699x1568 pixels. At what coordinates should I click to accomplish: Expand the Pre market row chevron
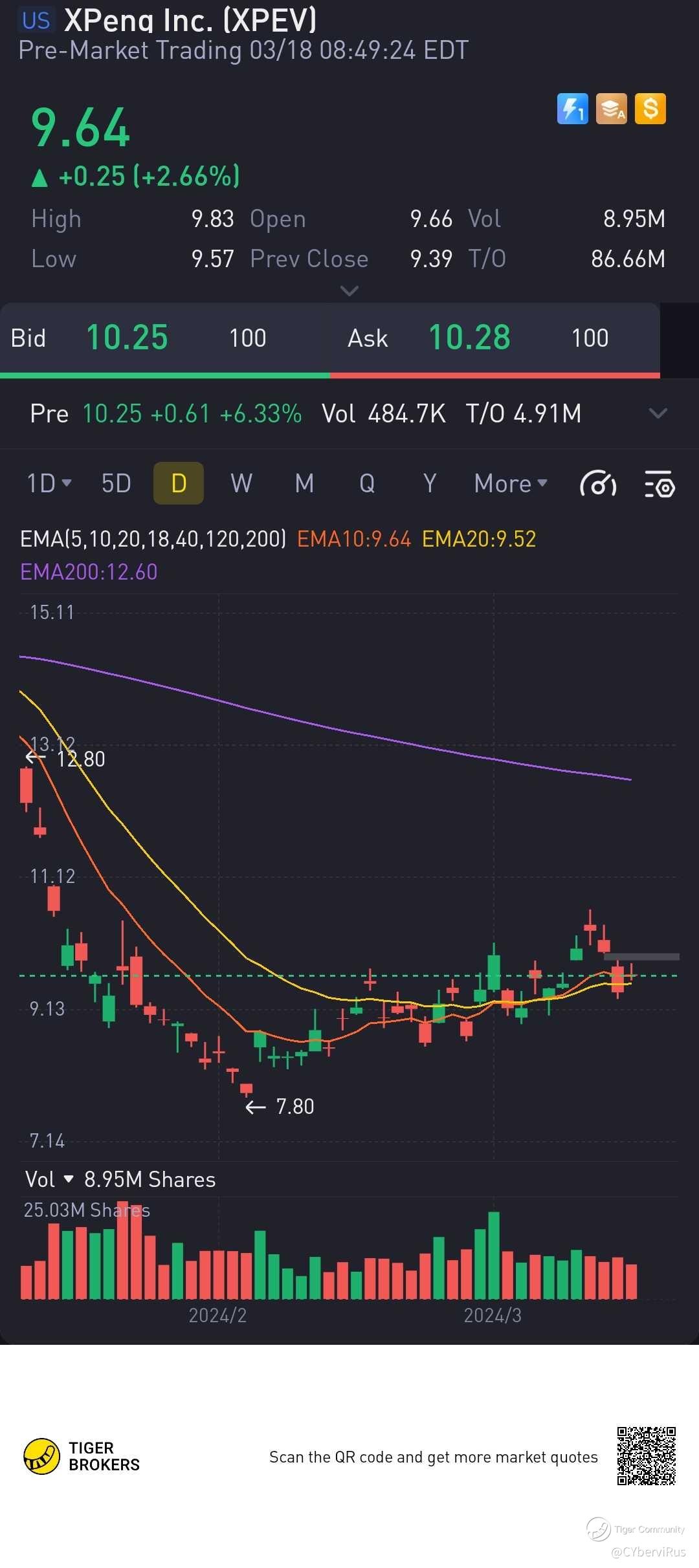tap(658, 413)
